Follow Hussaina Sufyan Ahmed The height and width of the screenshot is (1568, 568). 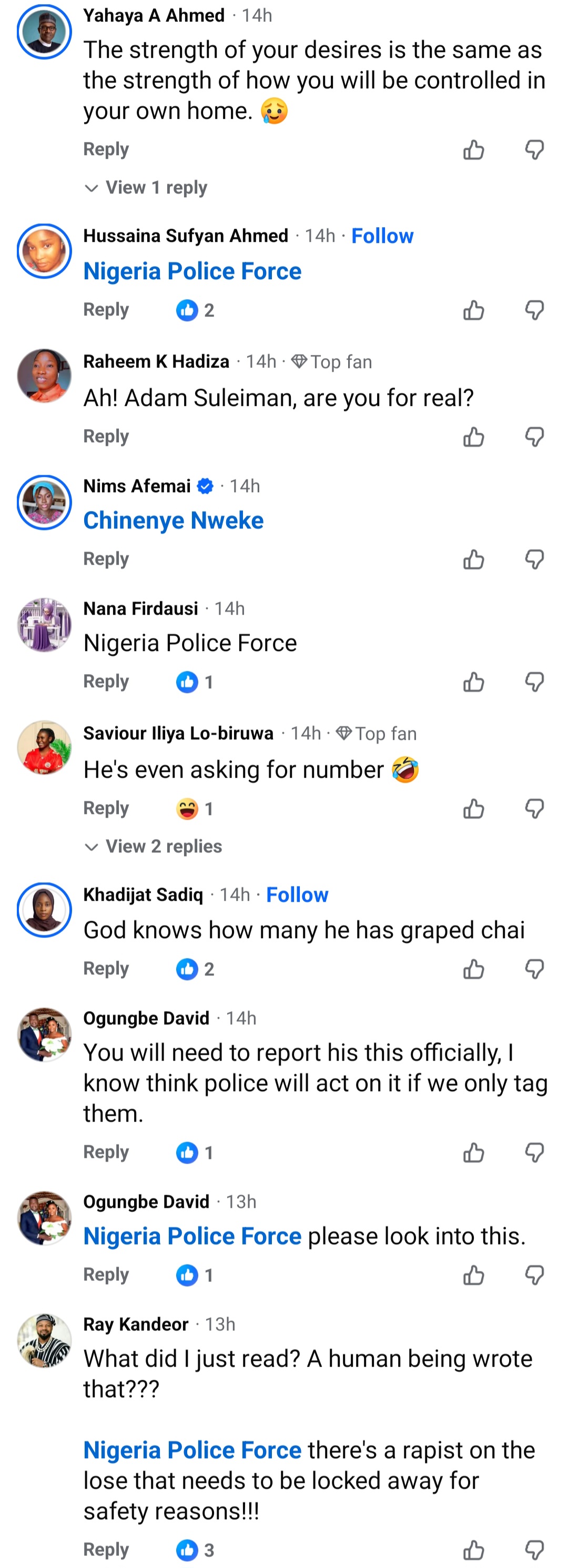point(382,236)
